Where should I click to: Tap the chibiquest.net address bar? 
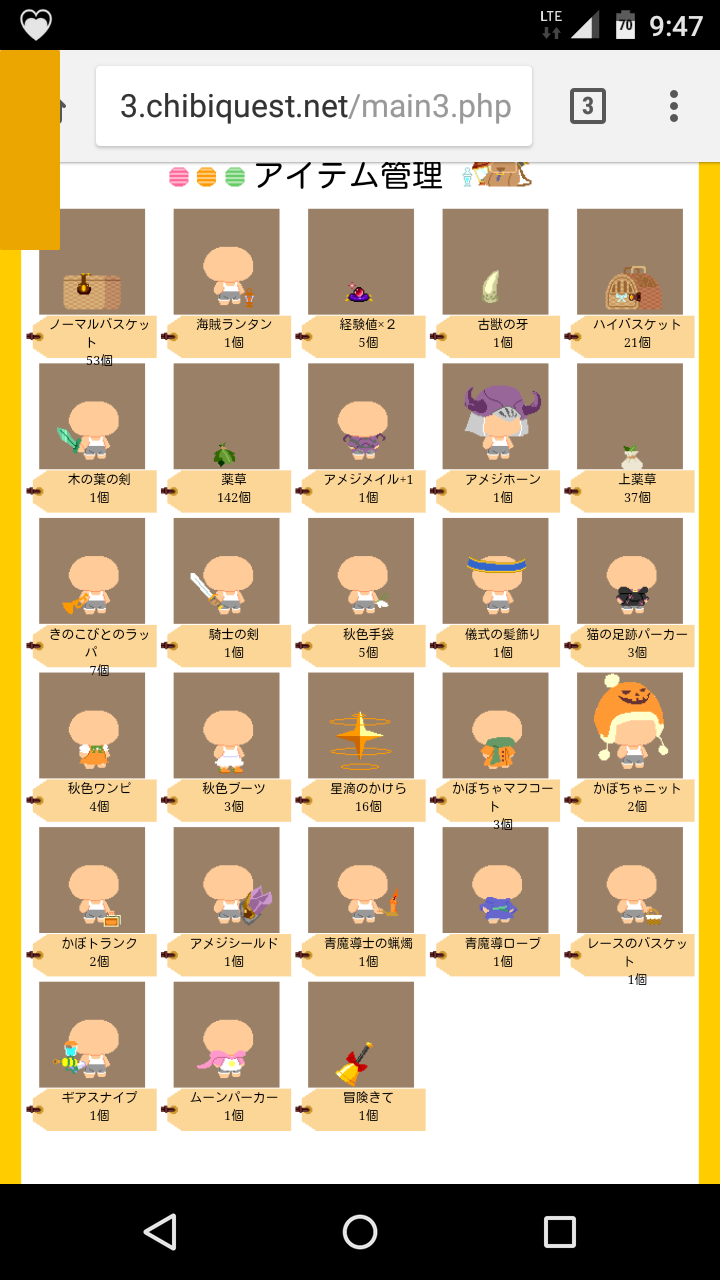tap(314, 106)
